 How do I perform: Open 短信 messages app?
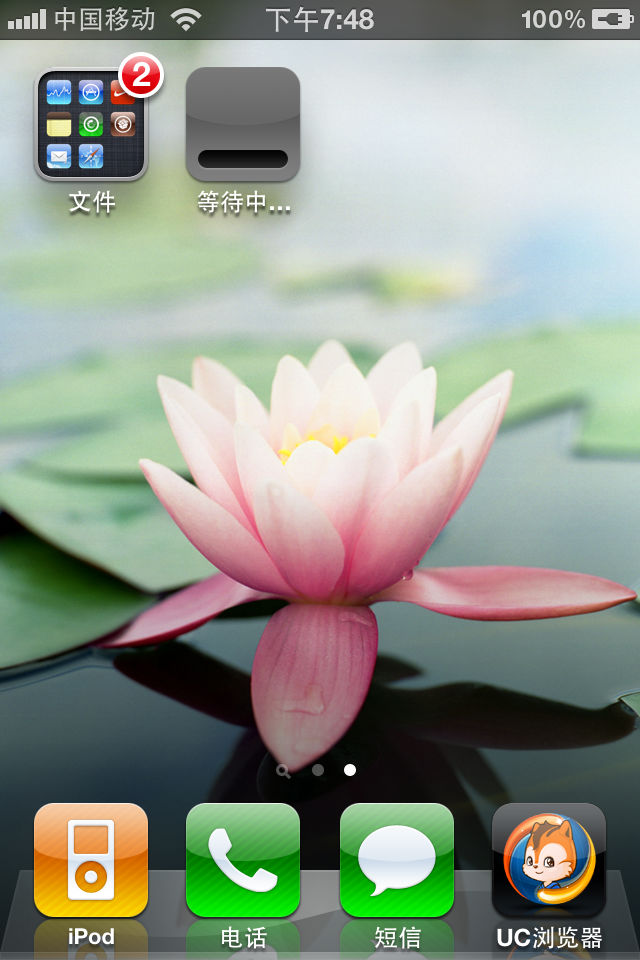click(x=397, y=860)
